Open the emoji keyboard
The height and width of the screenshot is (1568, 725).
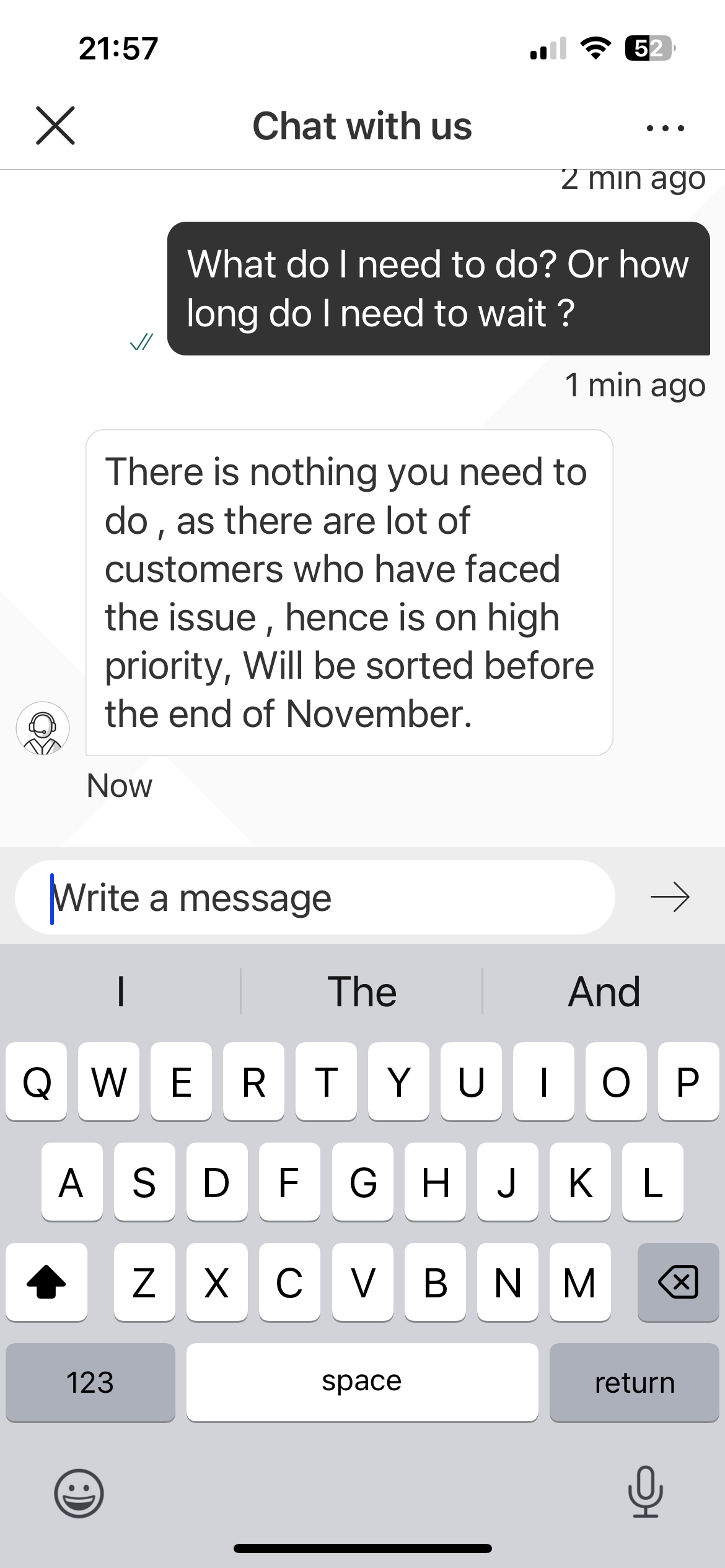click(79, 1493)
